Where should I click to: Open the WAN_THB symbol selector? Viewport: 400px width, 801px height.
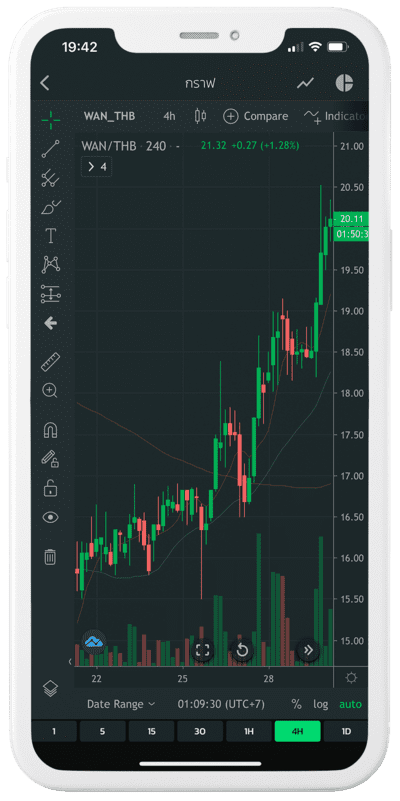point(109,116)
